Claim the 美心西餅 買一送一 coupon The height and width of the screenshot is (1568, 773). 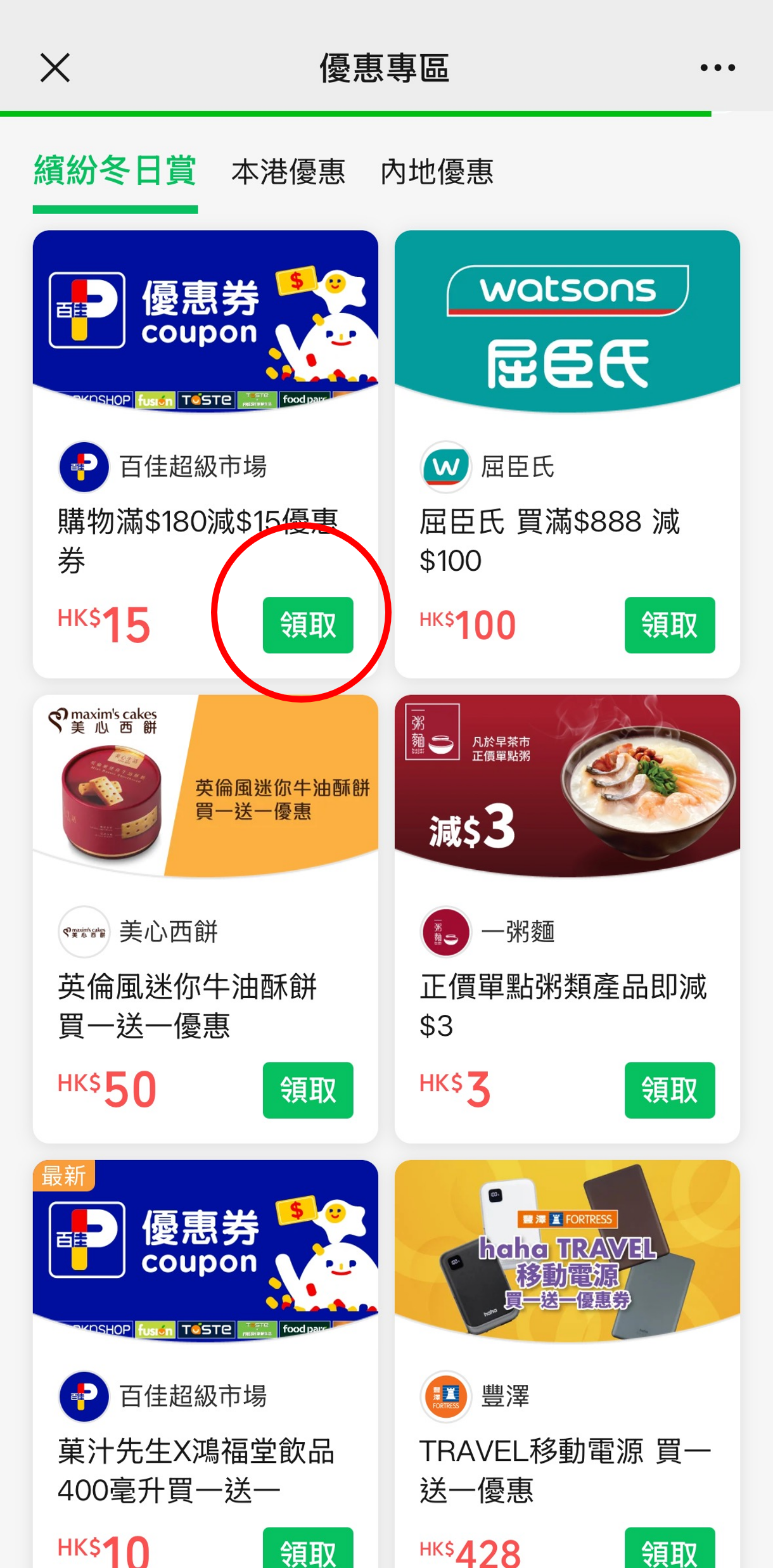click(308, 1090)
